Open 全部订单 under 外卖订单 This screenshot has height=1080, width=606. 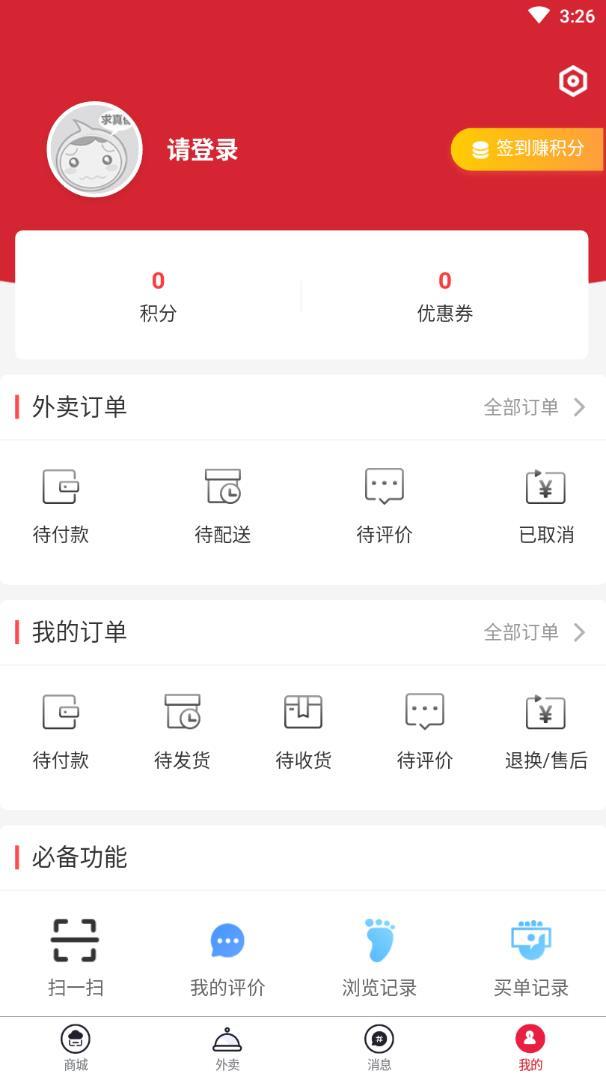(x=534, y=407)
